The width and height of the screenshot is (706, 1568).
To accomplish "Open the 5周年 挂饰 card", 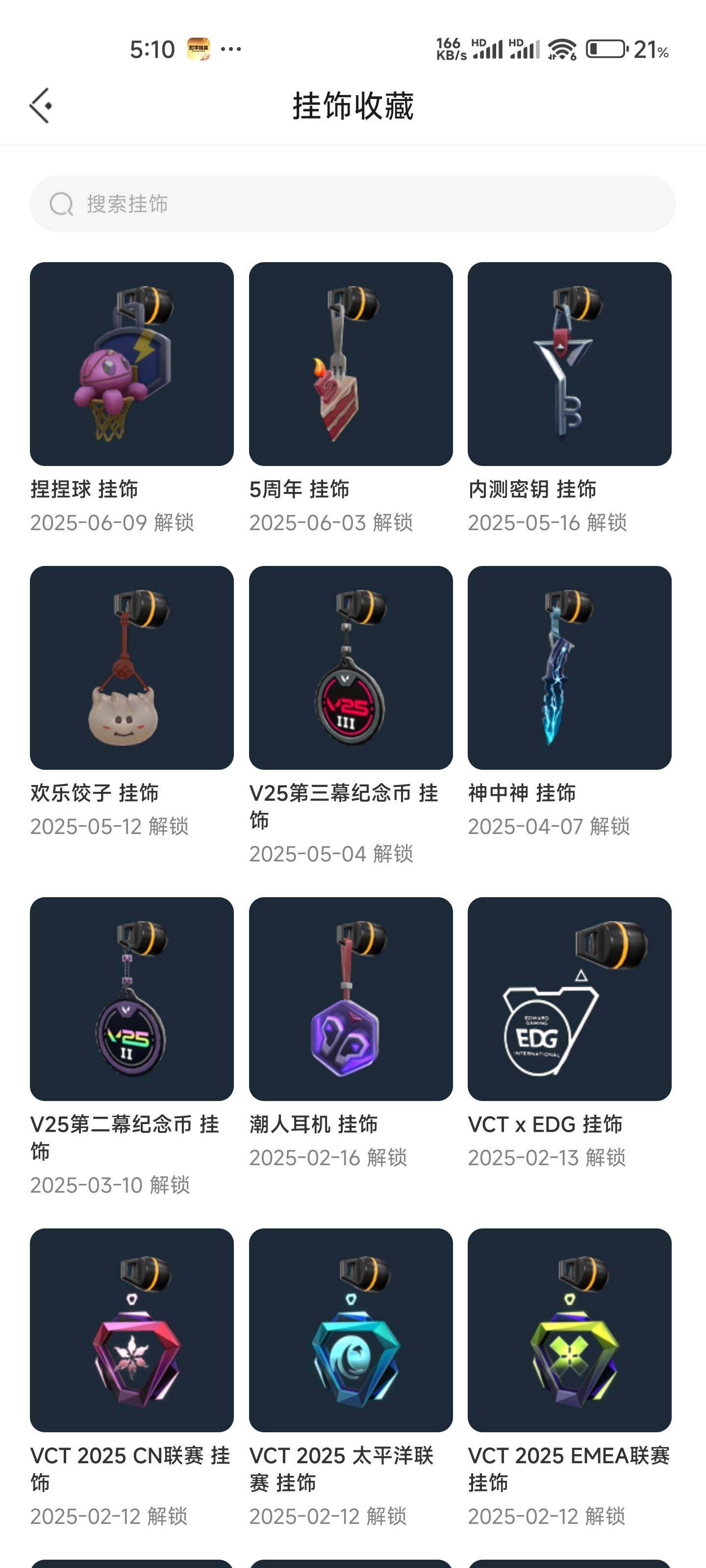I will 350,364.
